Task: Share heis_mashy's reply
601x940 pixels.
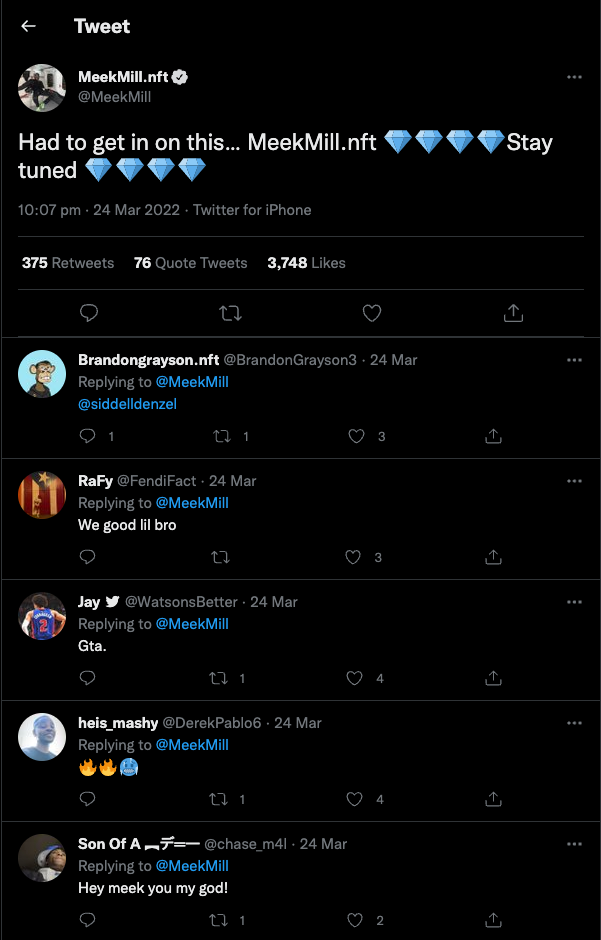Action: click(493, 799)
